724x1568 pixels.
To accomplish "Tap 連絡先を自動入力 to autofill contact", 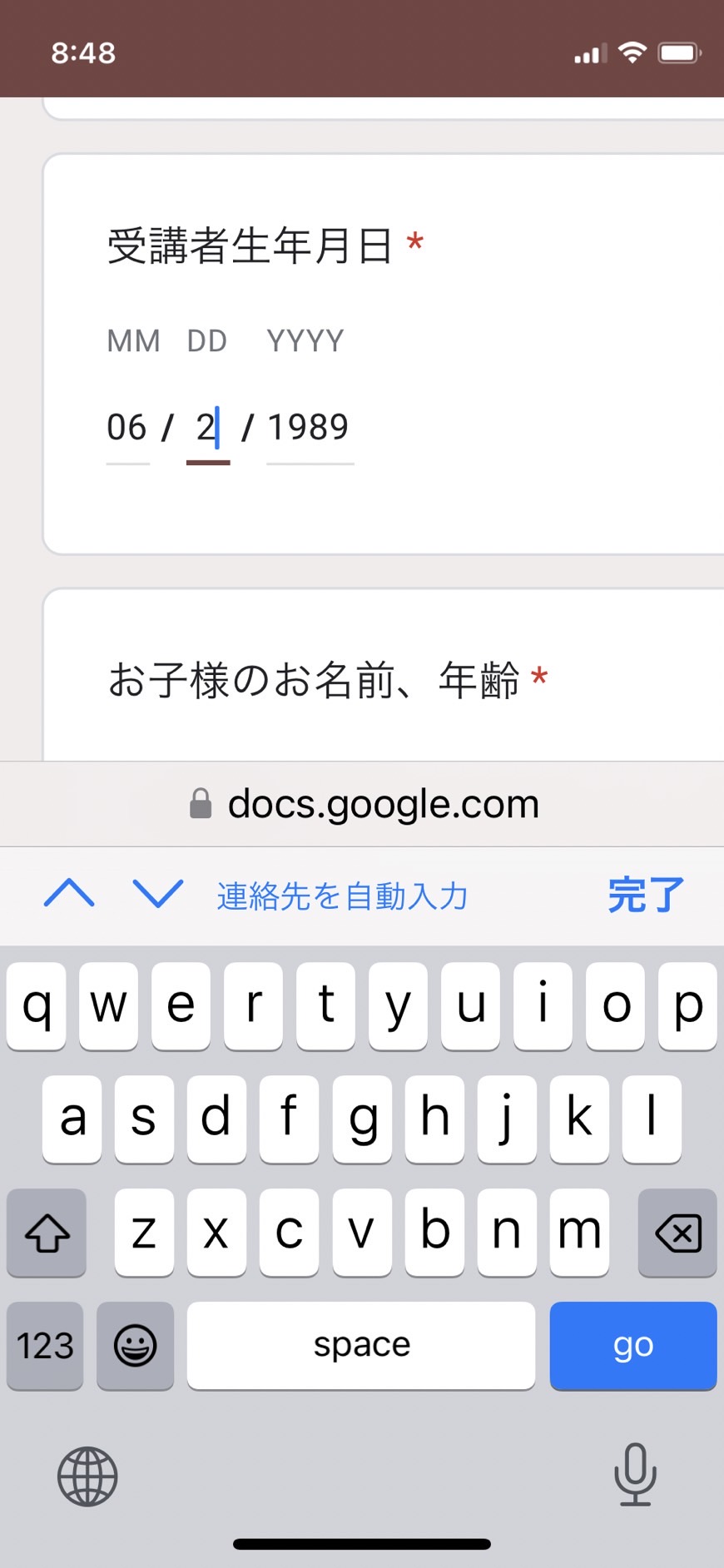I will (x=342, y=896).
